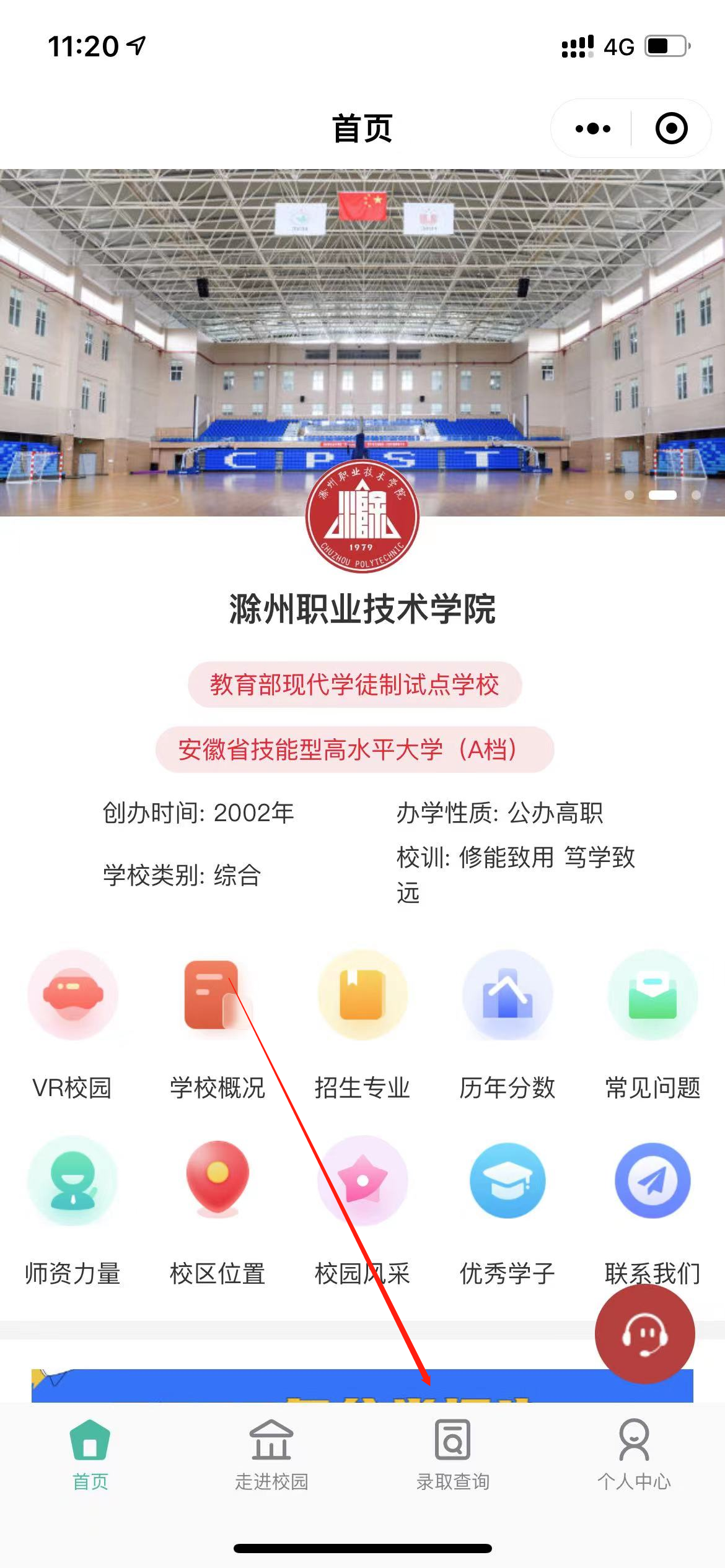Switch to the 录取查询 tab
The height and width of the screenshot is (1568, 725).
point(453,1455)
